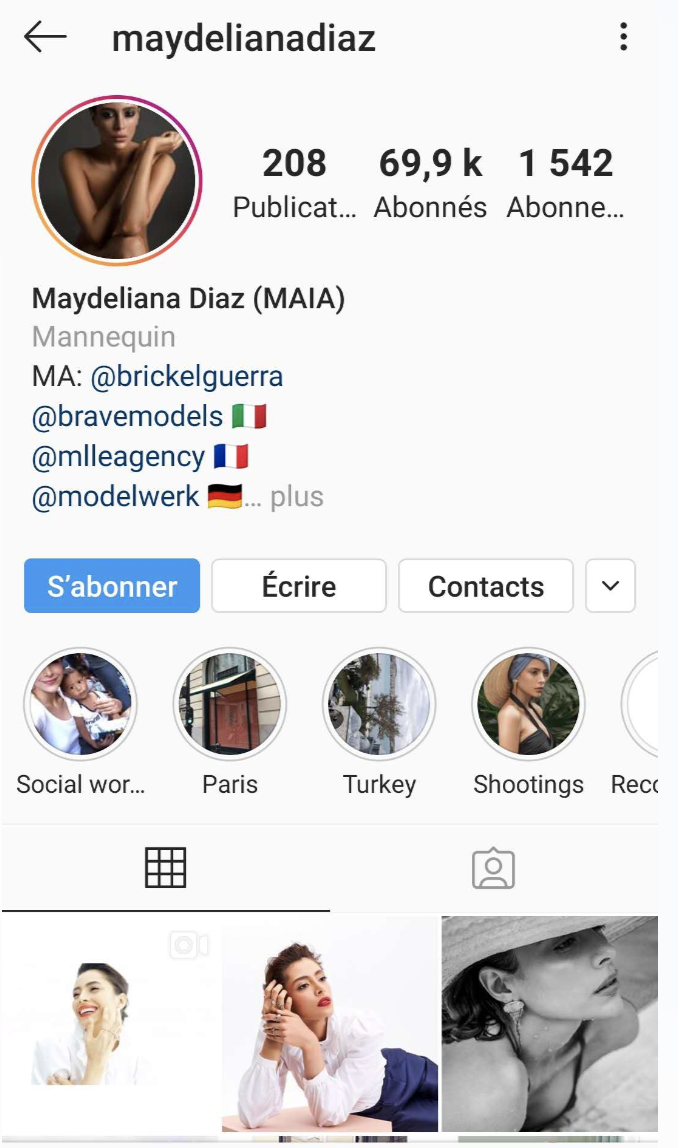Open the Shootings story highlight
This screenshot has height=1148, width=678.
(x=528, y=705)
